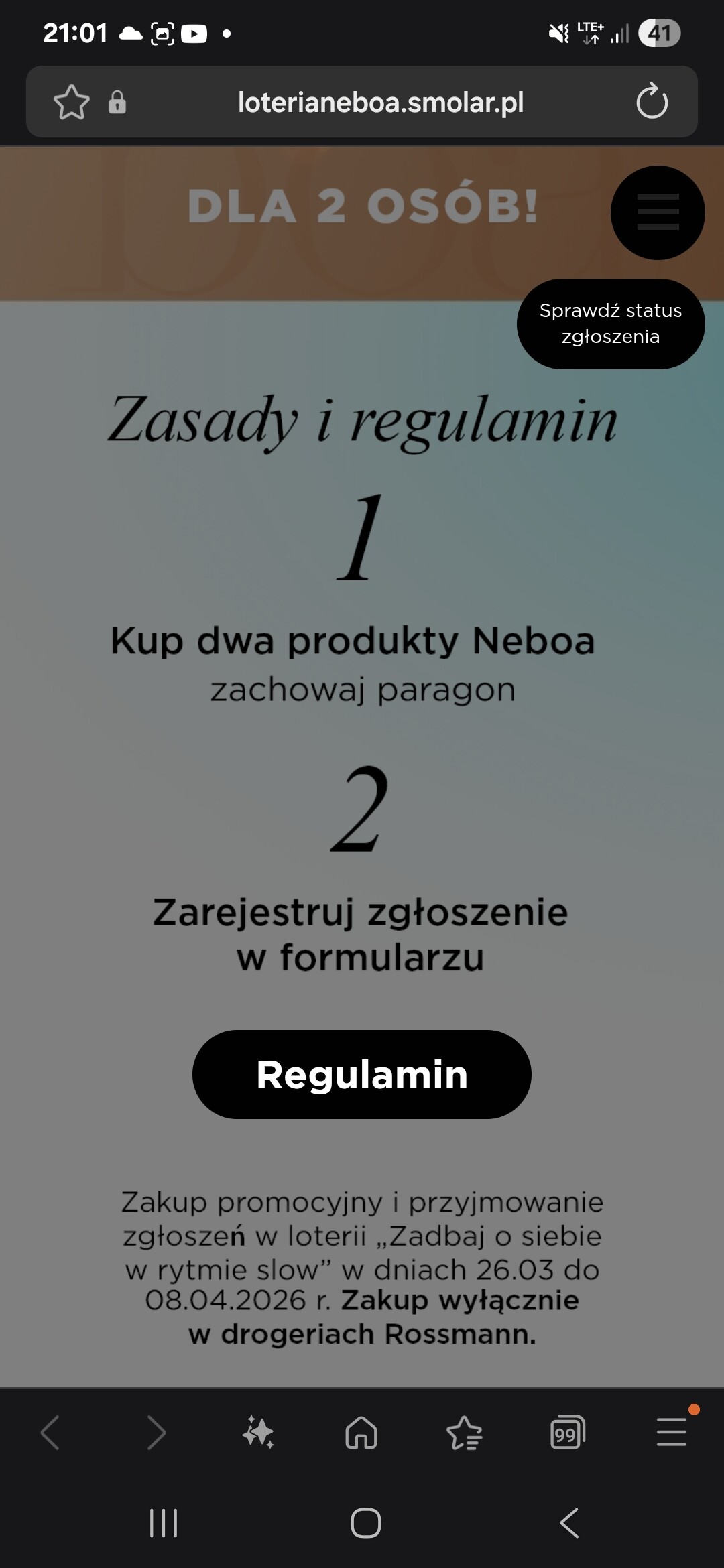This screenshot has width=724, height=1568.
Task: Go forward in the browser toolbar
Action: pyautogui.click(x=156, y=1433)
